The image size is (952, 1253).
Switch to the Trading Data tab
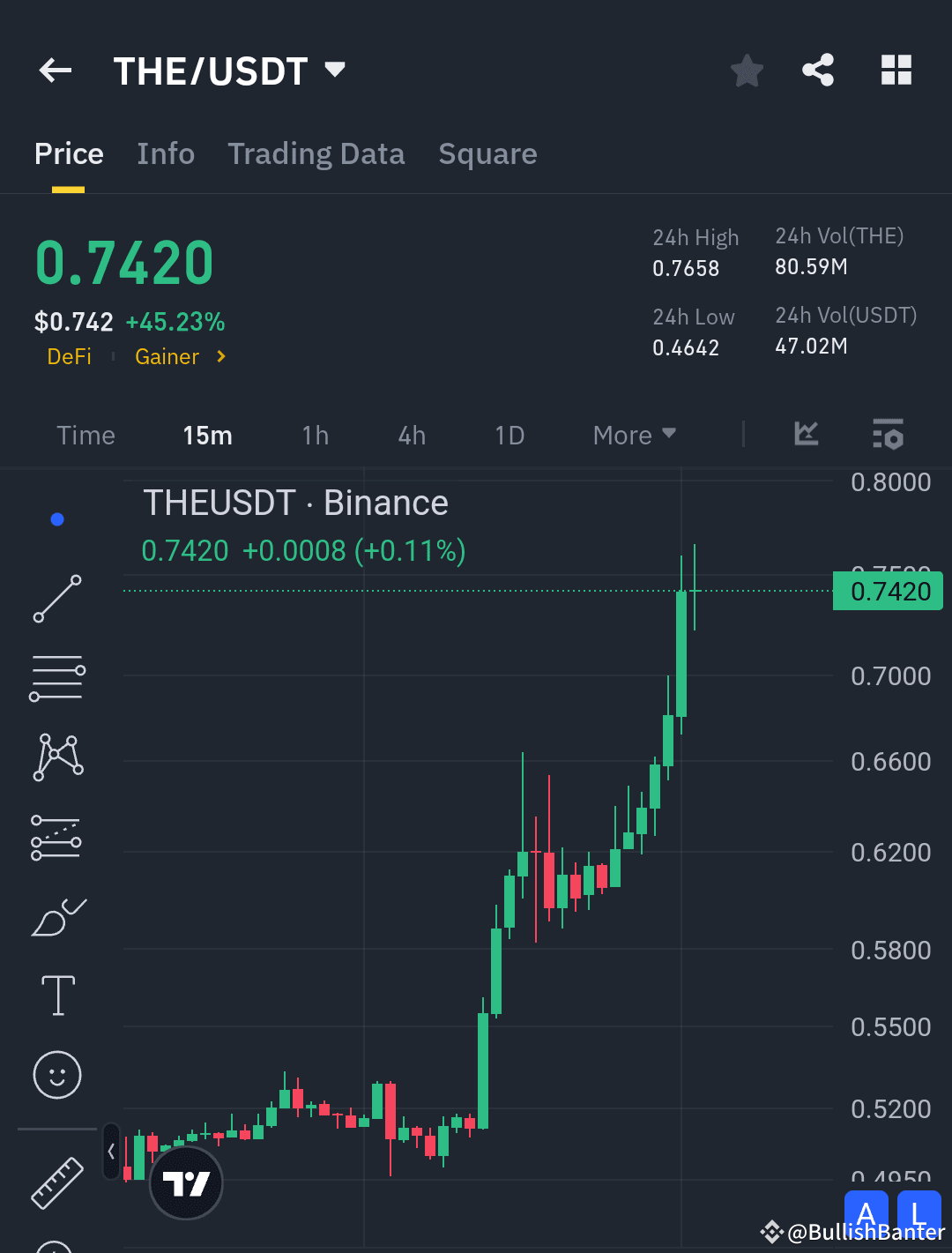coord(316,153)
